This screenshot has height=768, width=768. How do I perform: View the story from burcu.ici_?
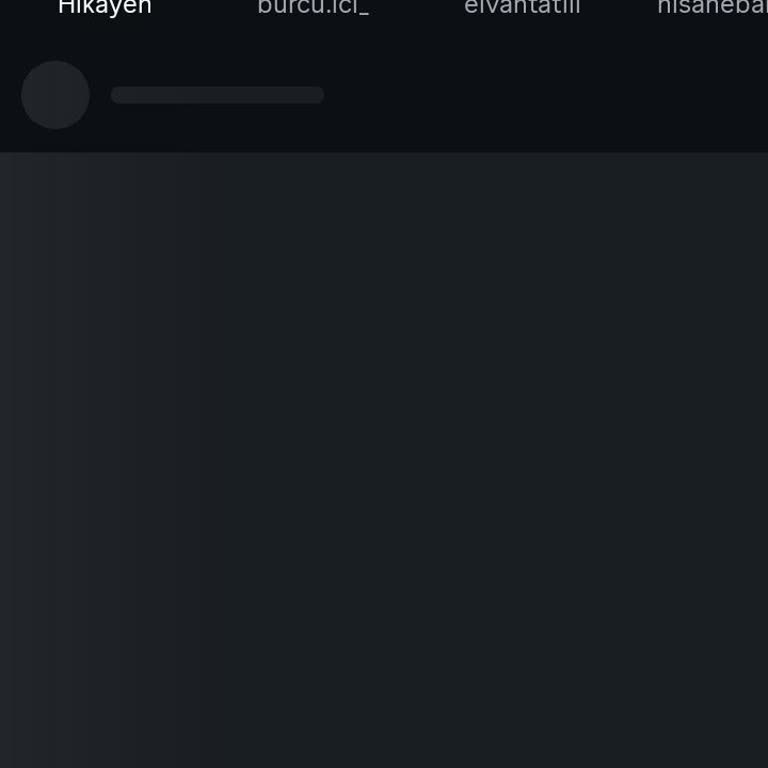313,8
